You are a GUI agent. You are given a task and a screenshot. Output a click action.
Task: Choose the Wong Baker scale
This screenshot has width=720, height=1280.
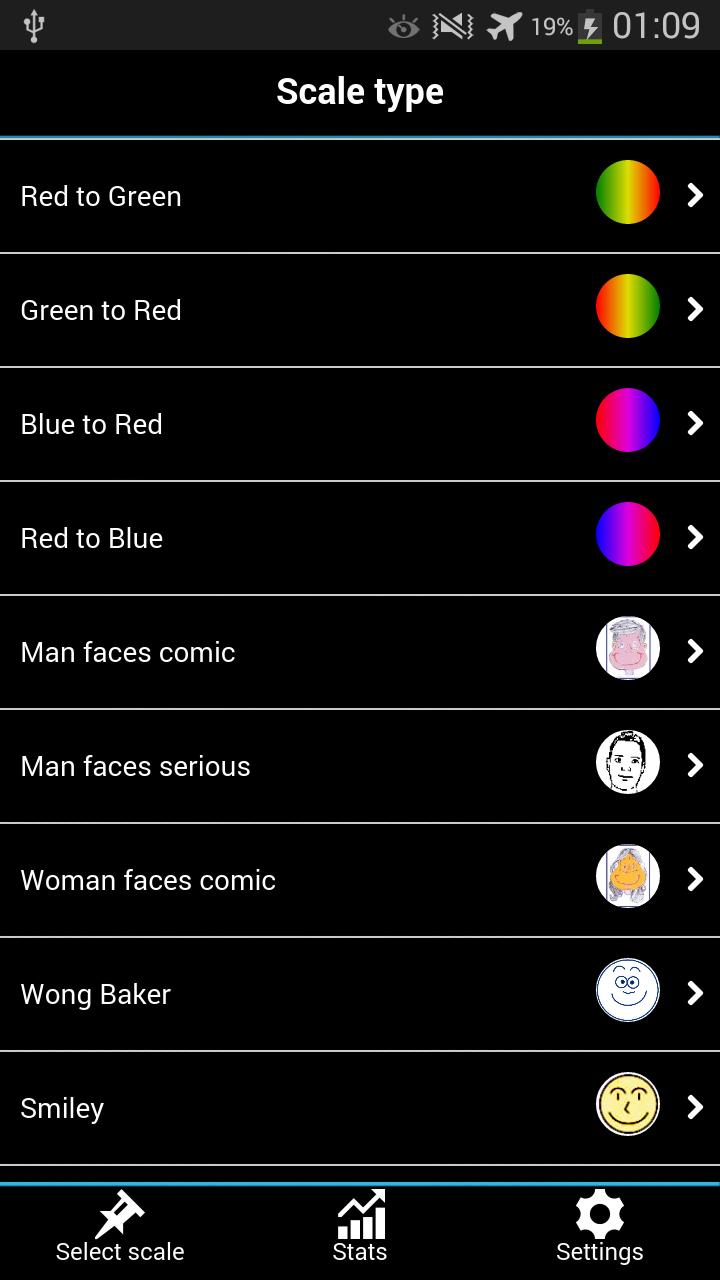click(x=360, y=994)
